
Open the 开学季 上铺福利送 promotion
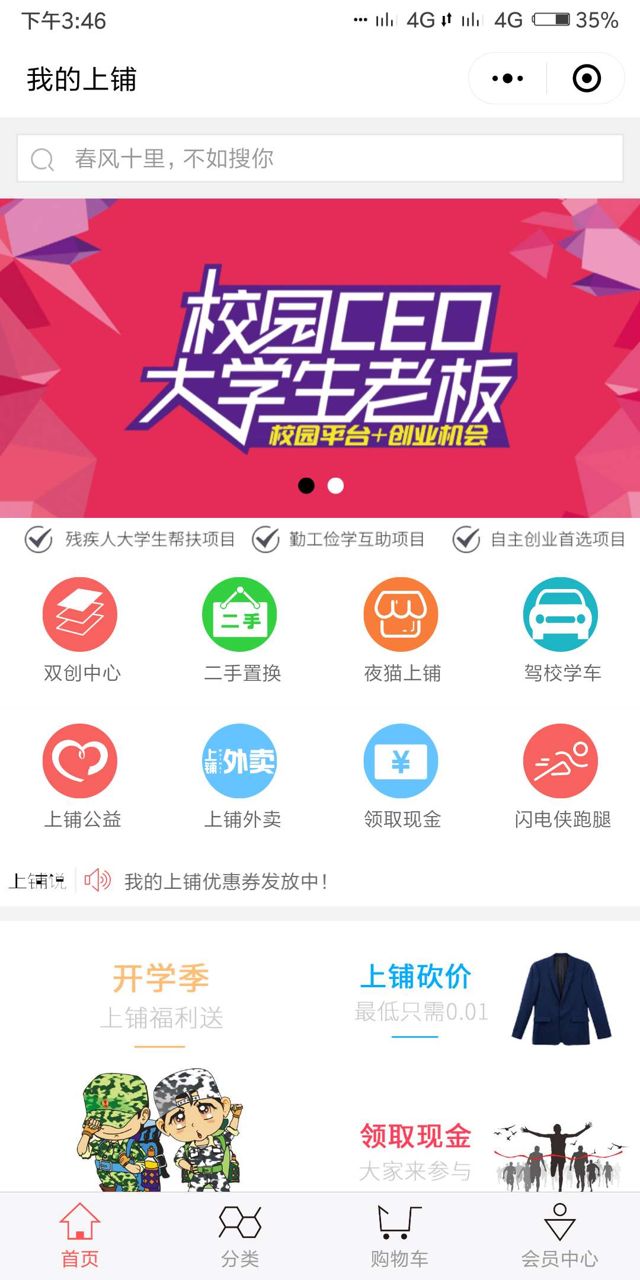click(x=161, y=1060)
